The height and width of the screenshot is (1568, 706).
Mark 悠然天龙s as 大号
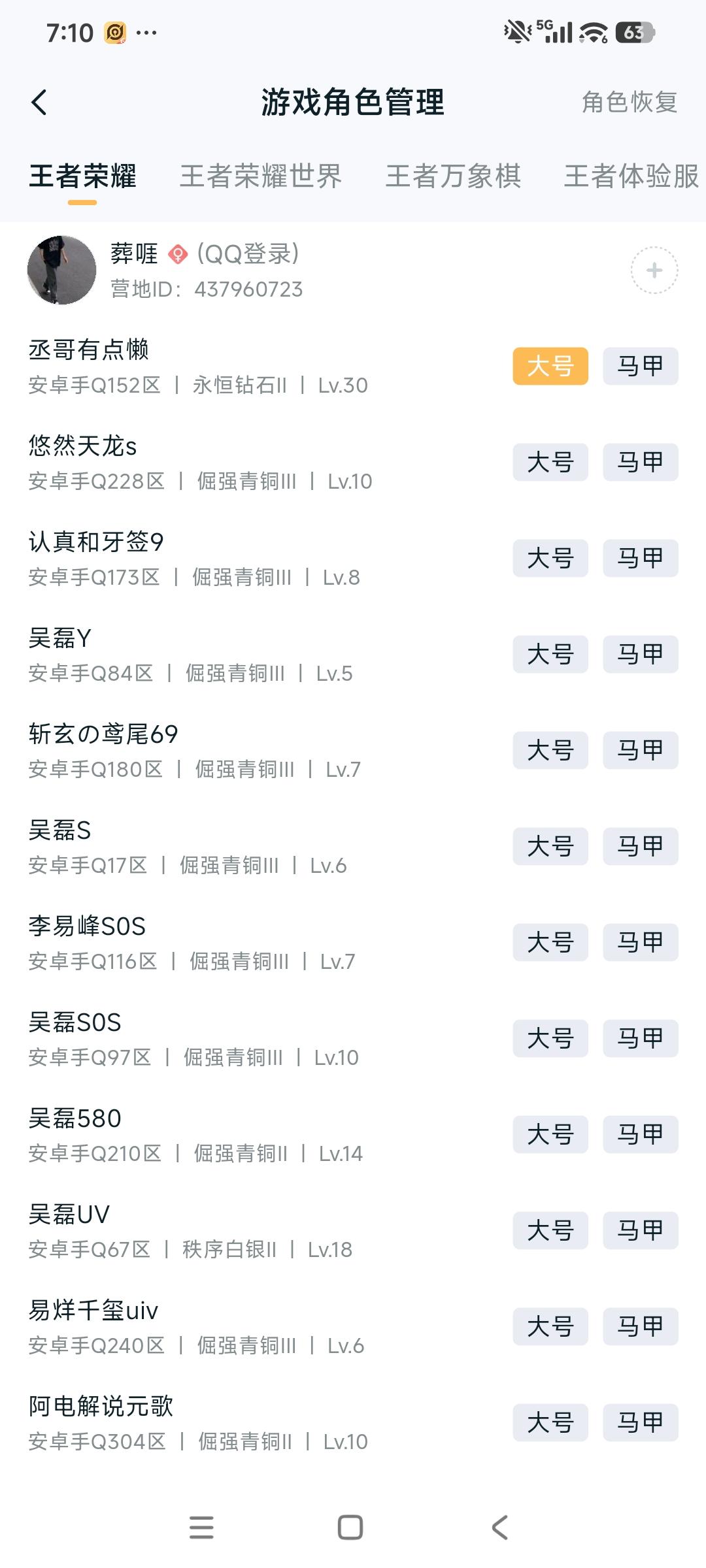pos(550,463)
